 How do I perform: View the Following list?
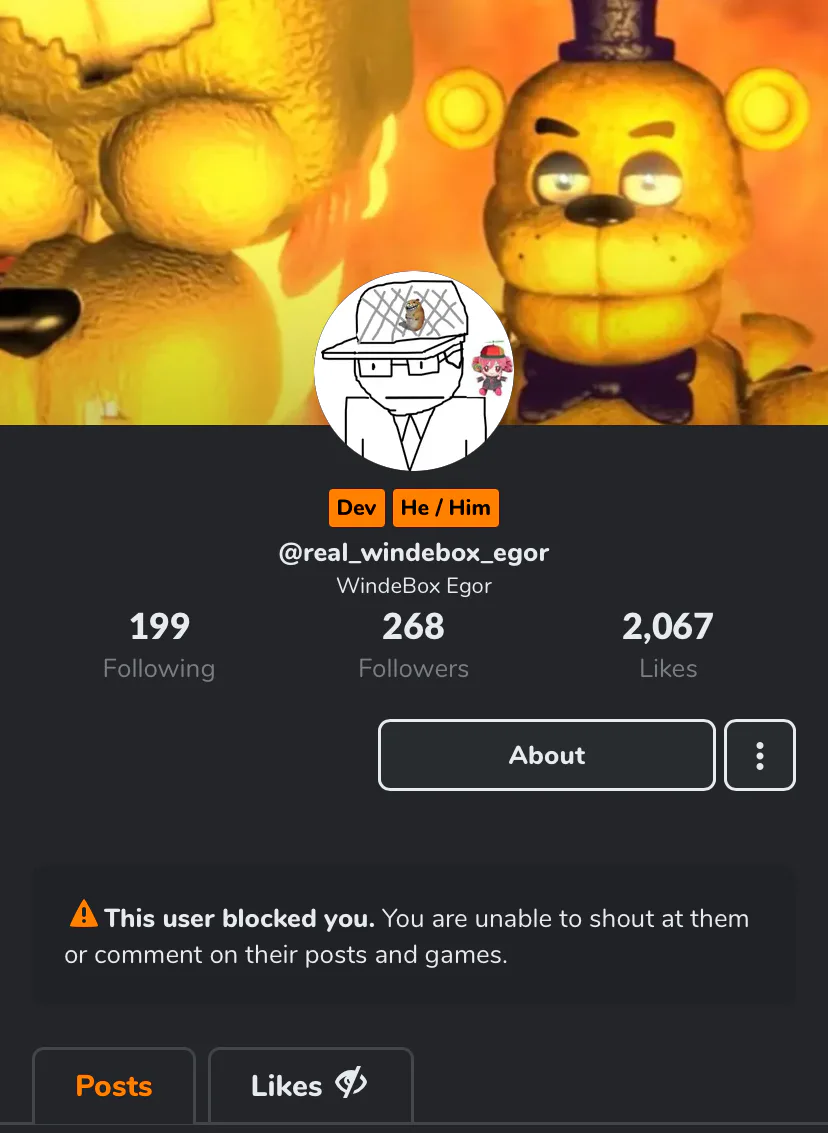pyautogui.click(x=159, y=646)
